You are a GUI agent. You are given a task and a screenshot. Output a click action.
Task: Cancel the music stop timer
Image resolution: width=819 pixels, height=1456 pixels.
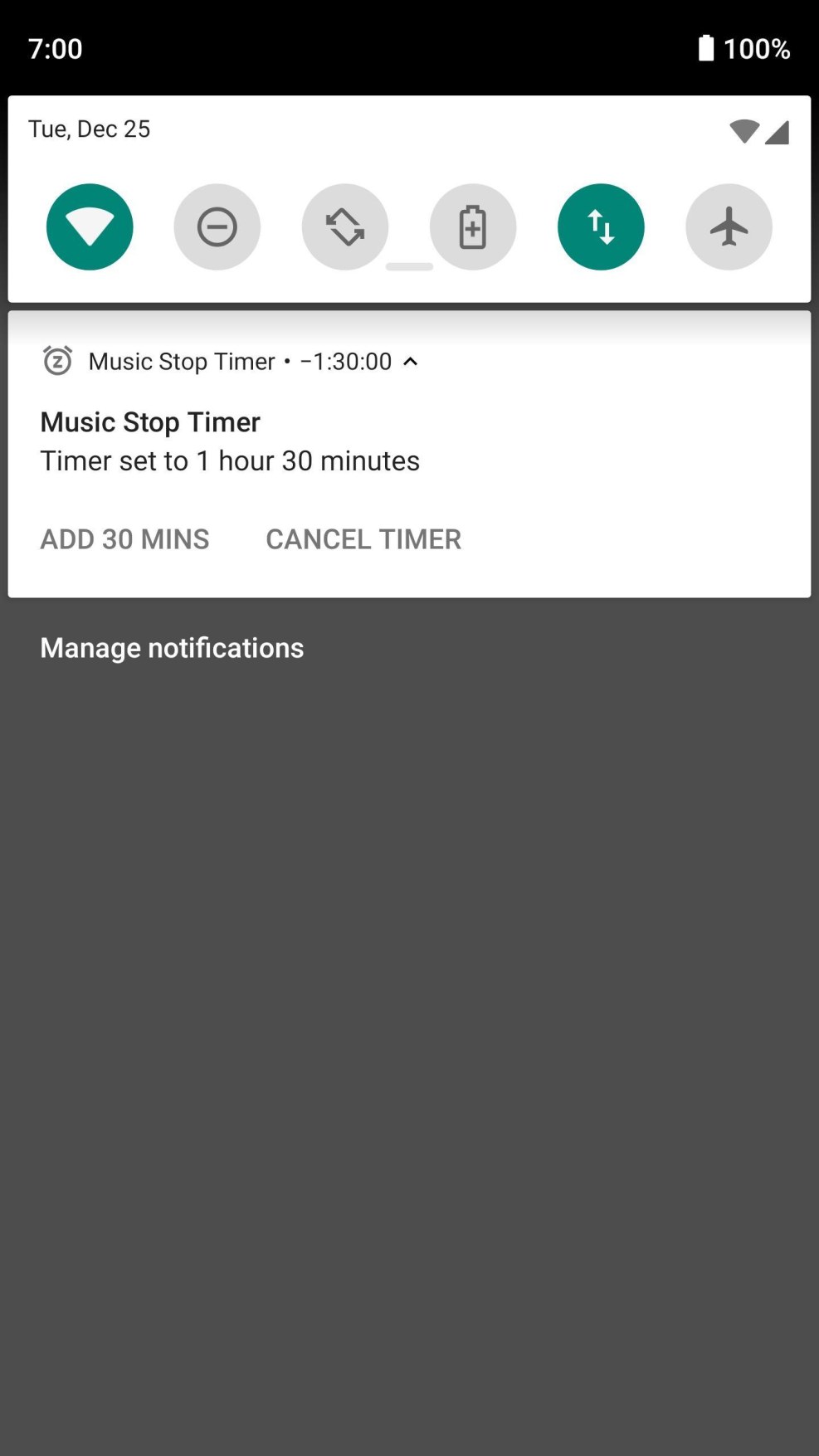(363, 539)
